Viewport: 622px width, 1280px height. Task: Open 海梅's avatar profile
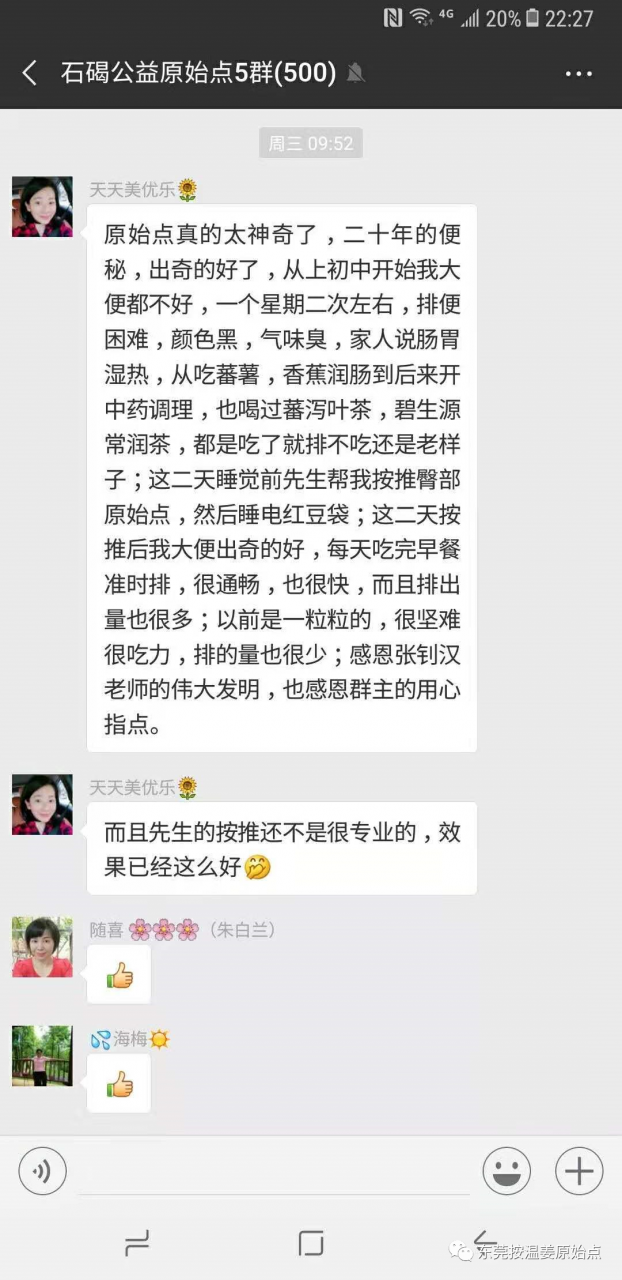pyautogui.click(x=42, y=1055)
